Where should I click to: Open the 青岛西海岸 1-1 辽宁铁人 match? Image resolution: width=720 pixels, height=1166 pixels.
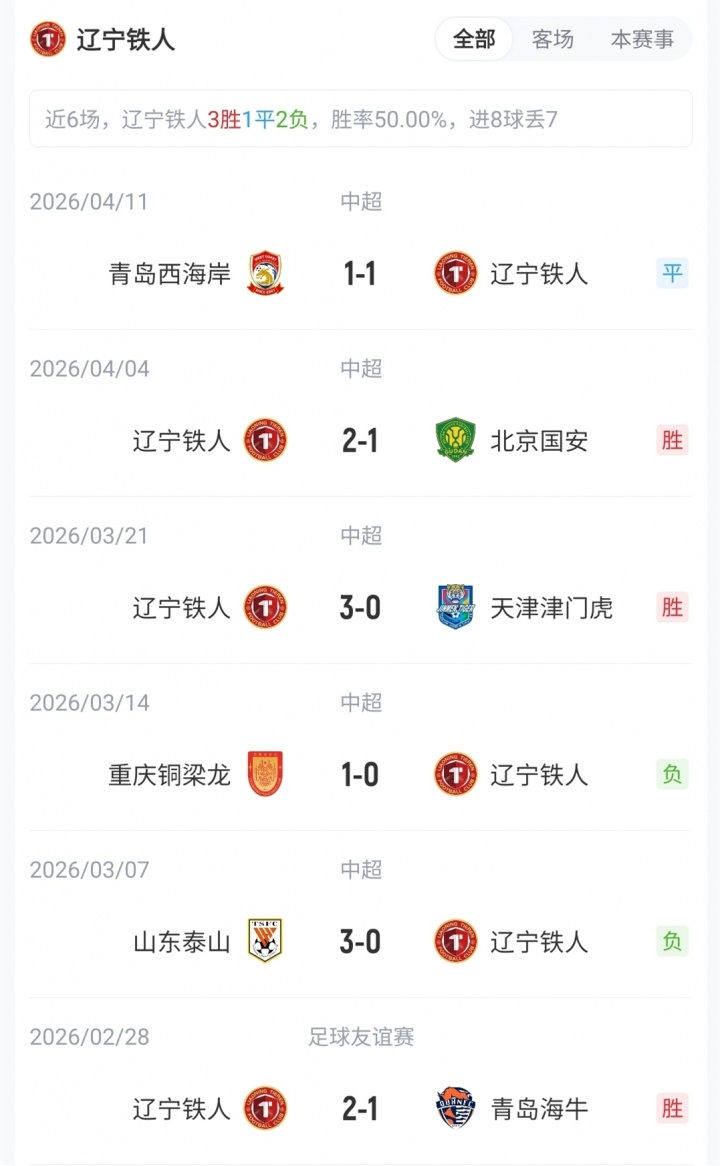pos(360,273)
